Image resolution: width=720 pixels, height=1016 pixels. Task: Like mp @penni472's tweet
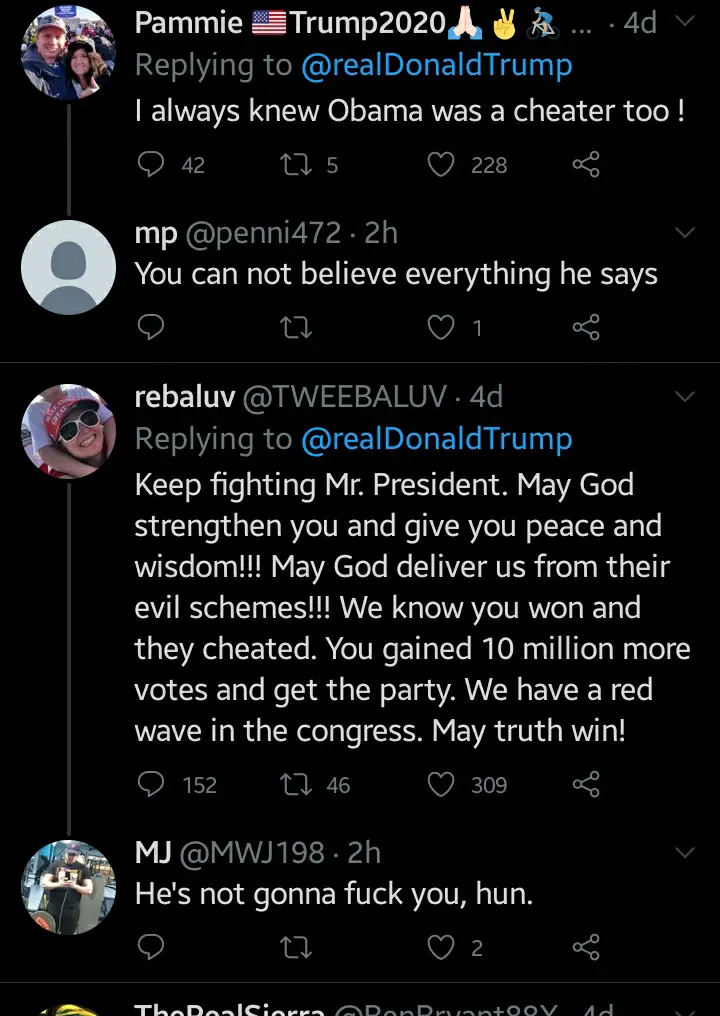(441, 327)
